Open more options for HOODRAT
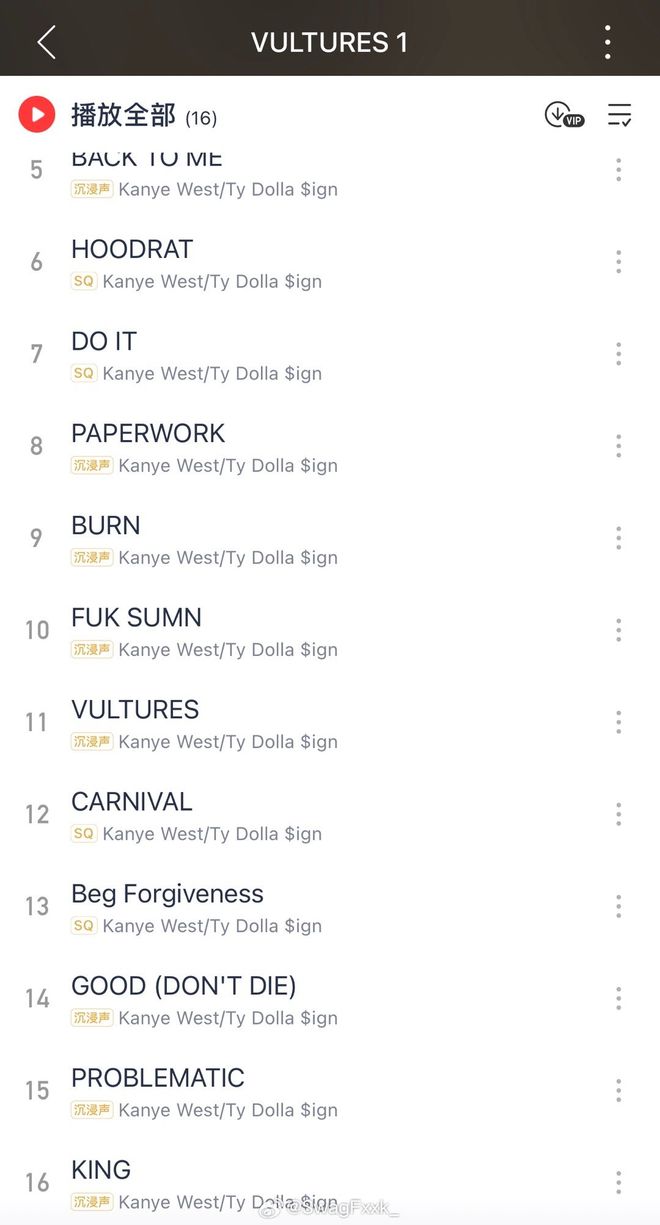 coord(618,262)
